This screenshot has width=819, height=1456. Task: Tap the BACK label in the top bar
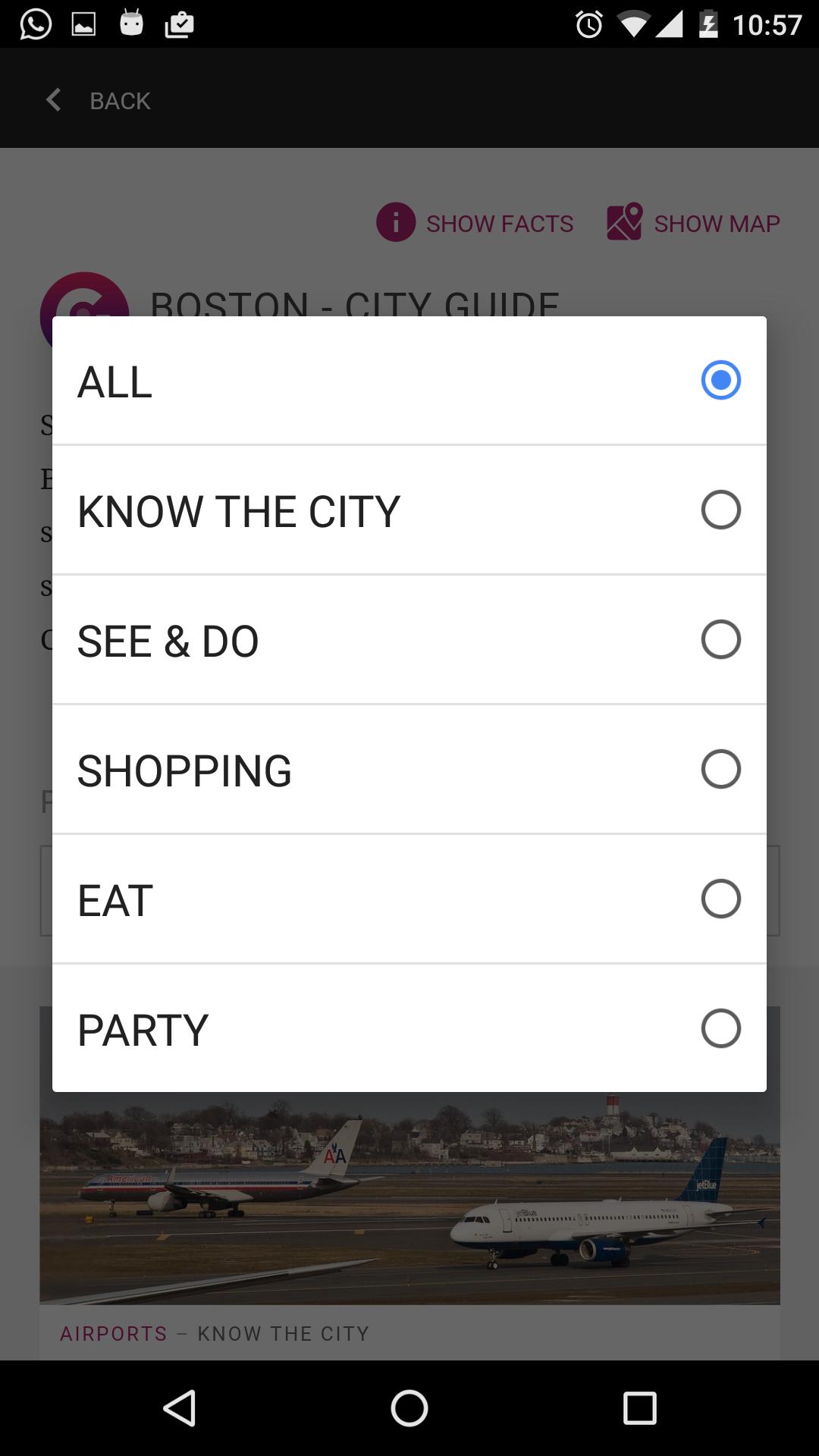[119, 99]
